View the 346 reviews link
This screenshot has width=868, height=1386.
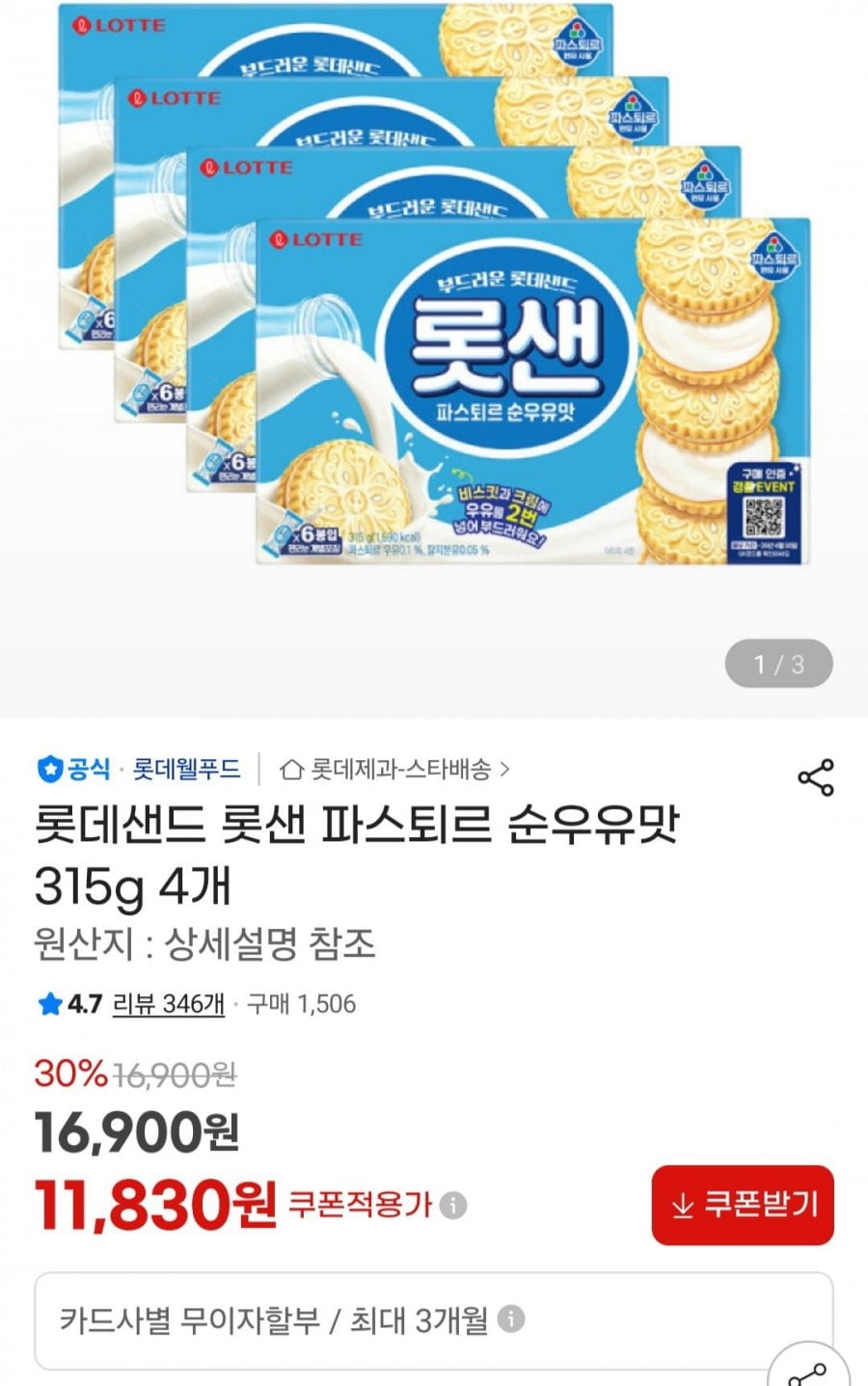point(169,1004)
